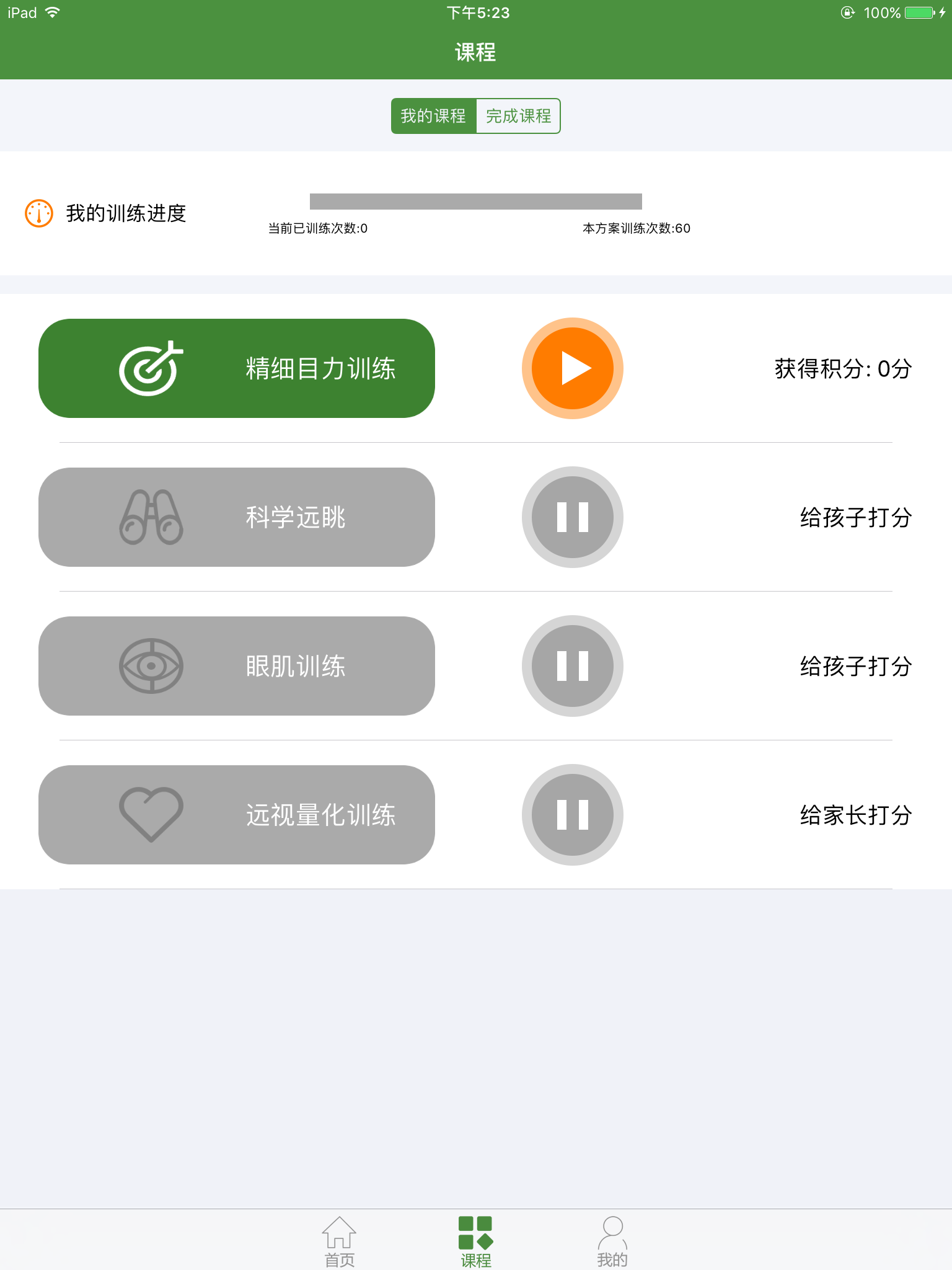Click the heart icon on 远视量化训练 card
This screenshot has width=952, height=1270.
pyautogui.click(x=151, y=815)
